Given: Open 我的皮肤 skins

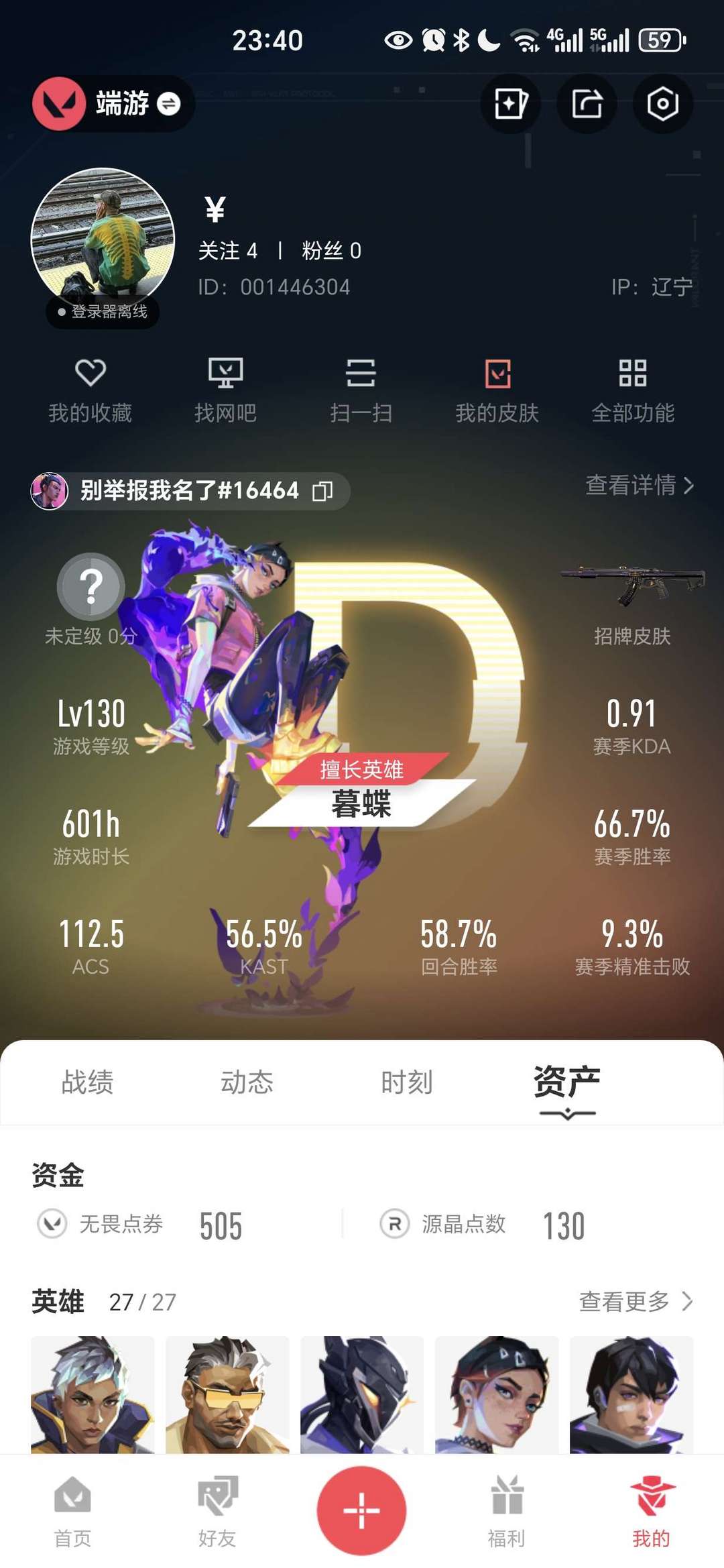Looking at the screenshot, I should point(497,391).
